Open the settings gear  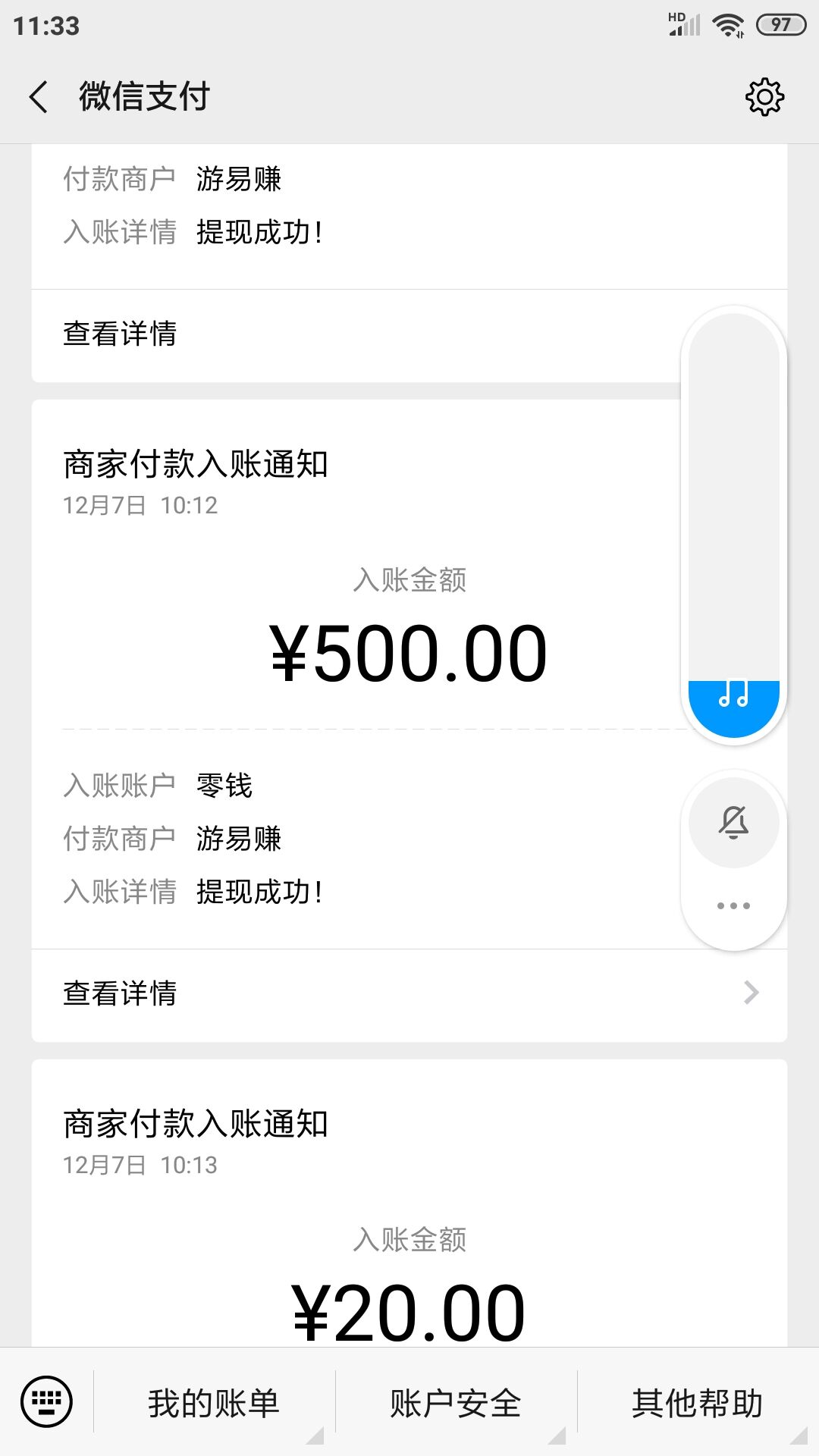coord(764,97)
